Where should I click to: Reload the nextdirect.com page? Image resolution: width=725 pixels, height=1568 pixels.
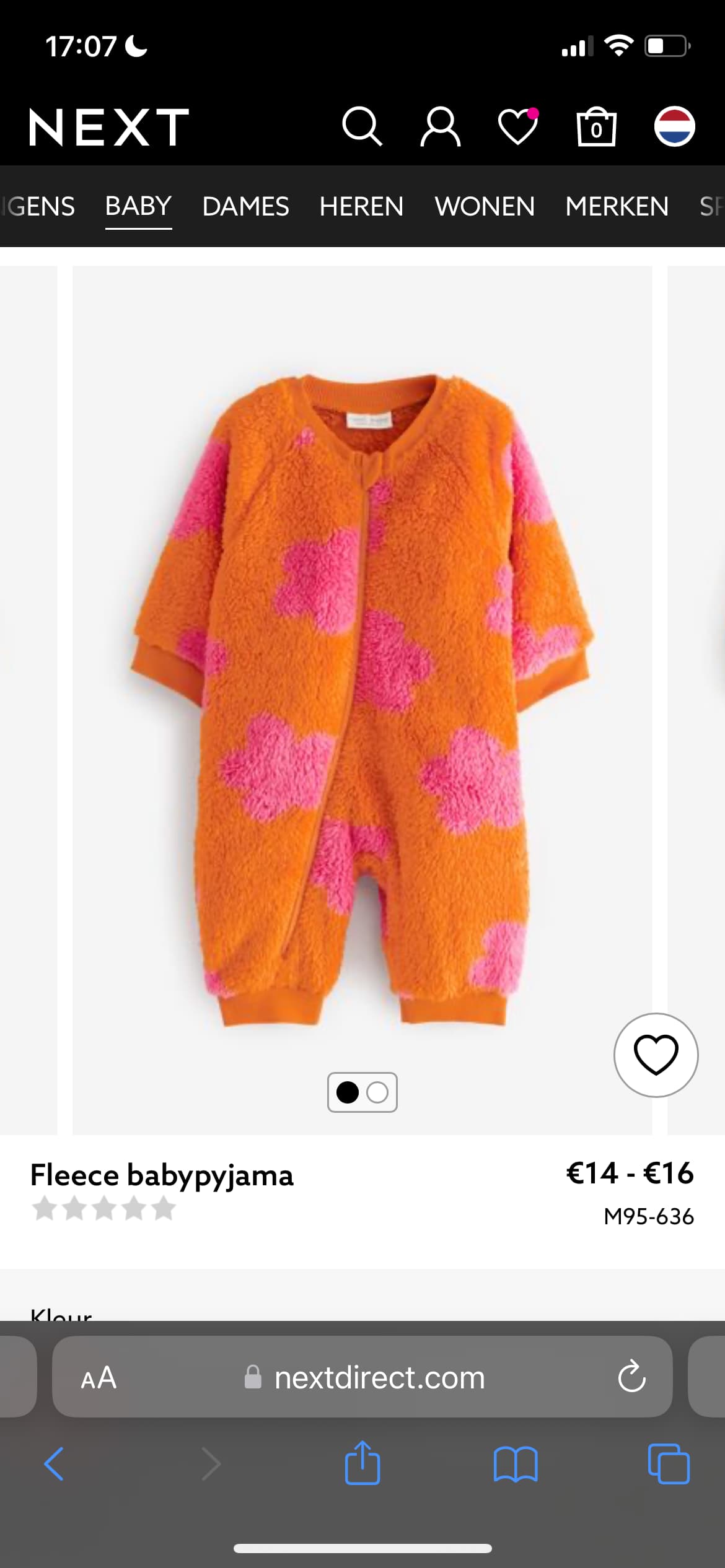point(631,1376)
